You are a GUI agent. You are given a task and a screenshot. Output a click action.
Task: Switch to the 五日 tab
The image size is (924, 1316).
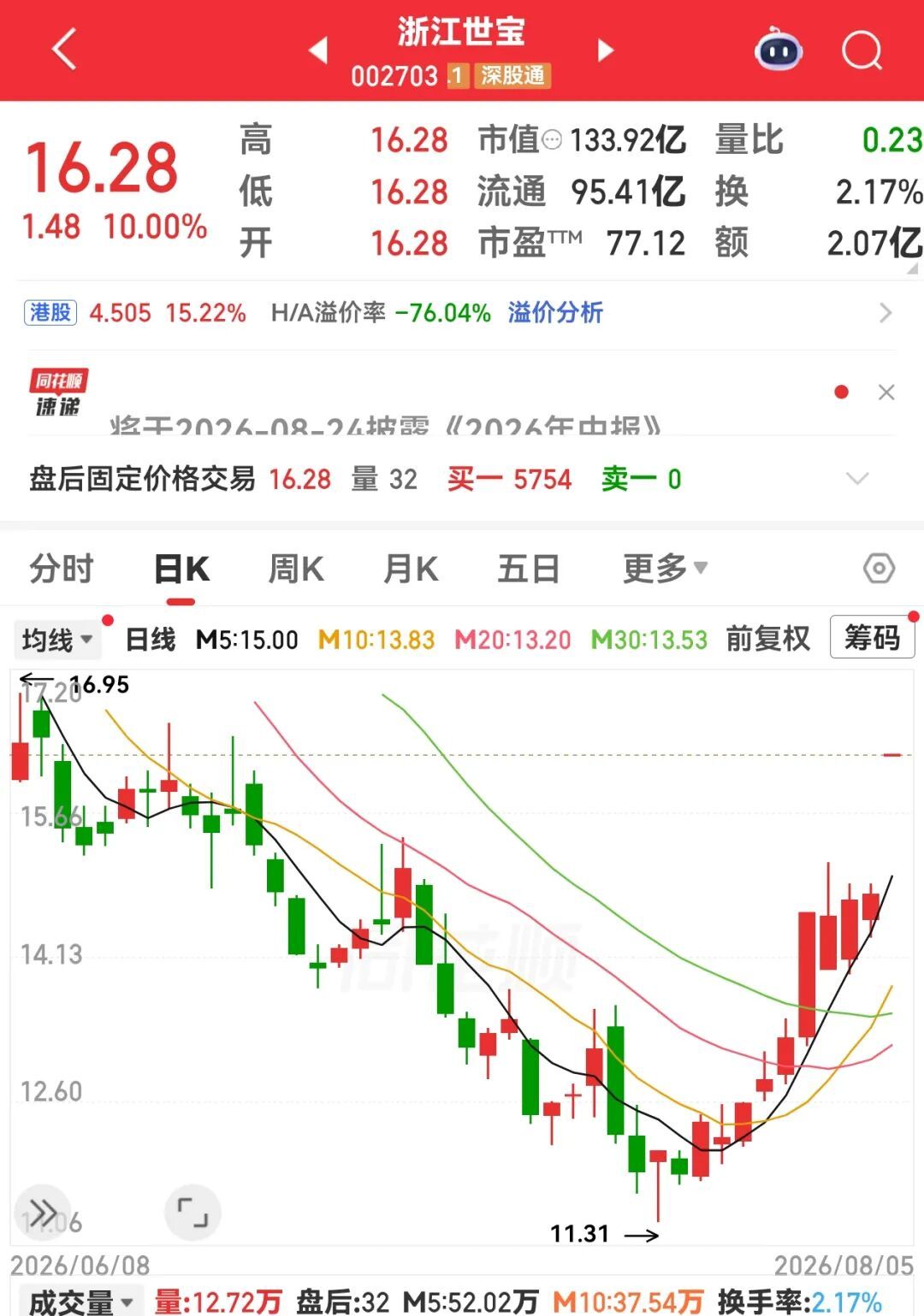click(x=529, y=569)
